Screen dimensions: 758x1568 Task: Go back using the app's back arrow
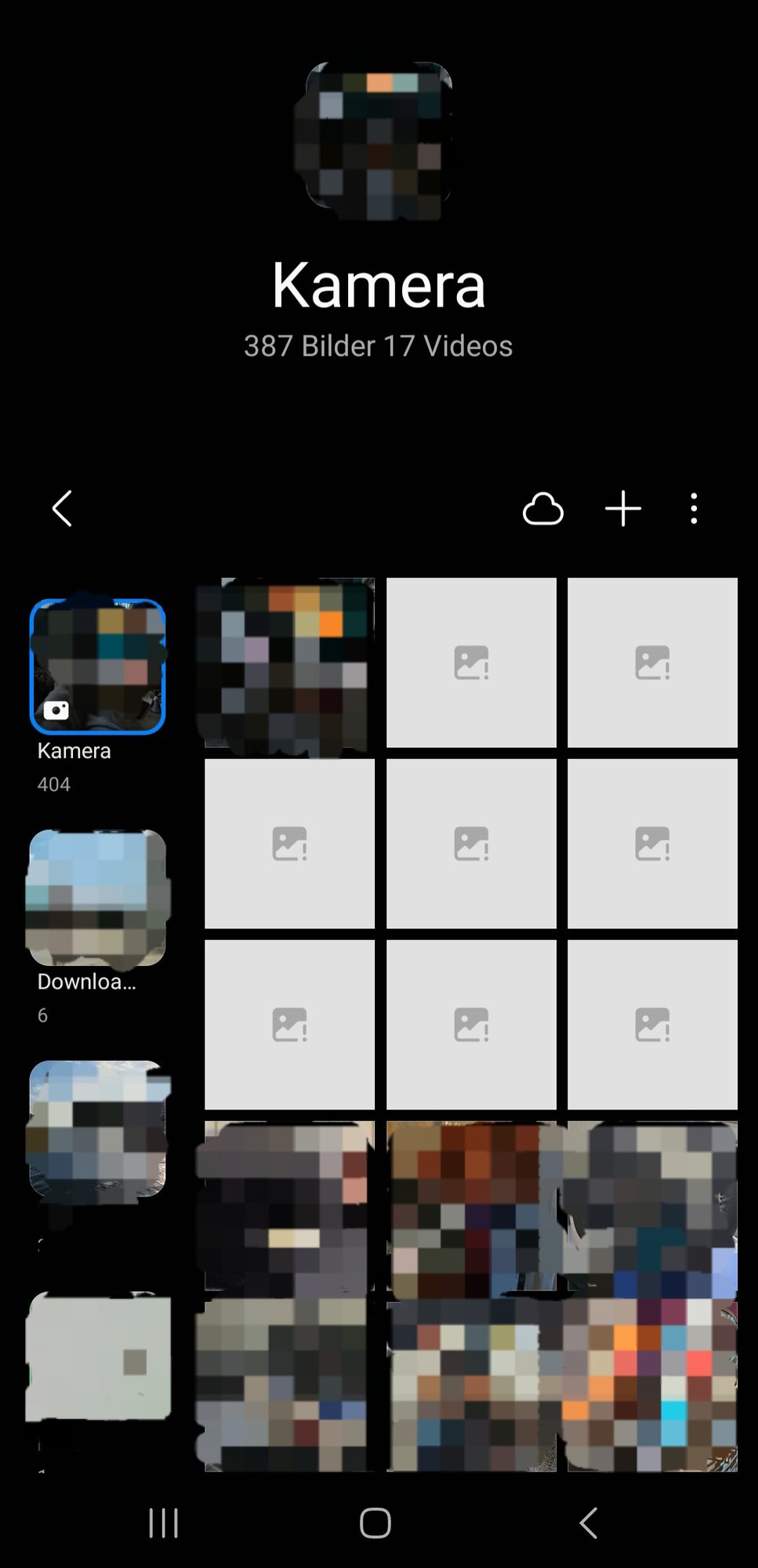pyautogui.click(x=62, y=509)
